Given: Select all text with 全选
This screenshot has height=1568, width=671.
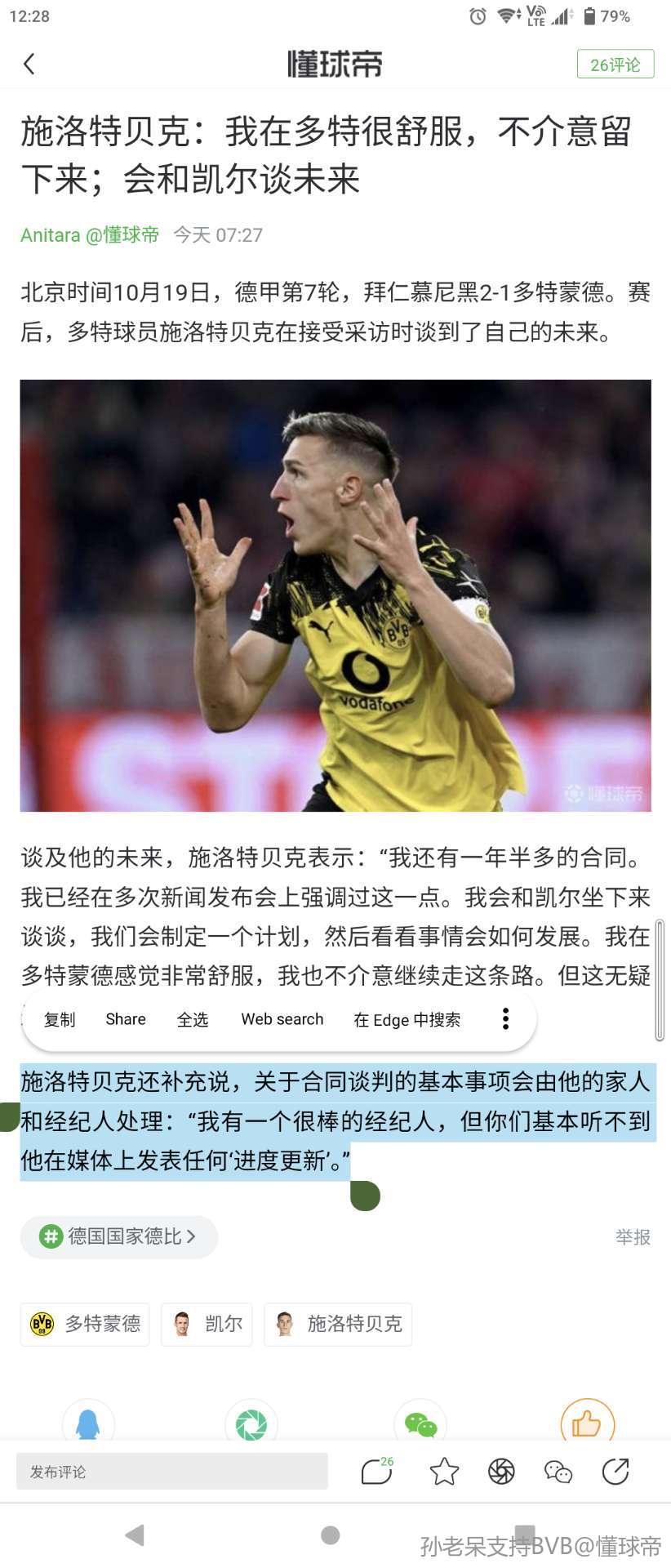Looking at the screenshot, I should (193, 1019).
